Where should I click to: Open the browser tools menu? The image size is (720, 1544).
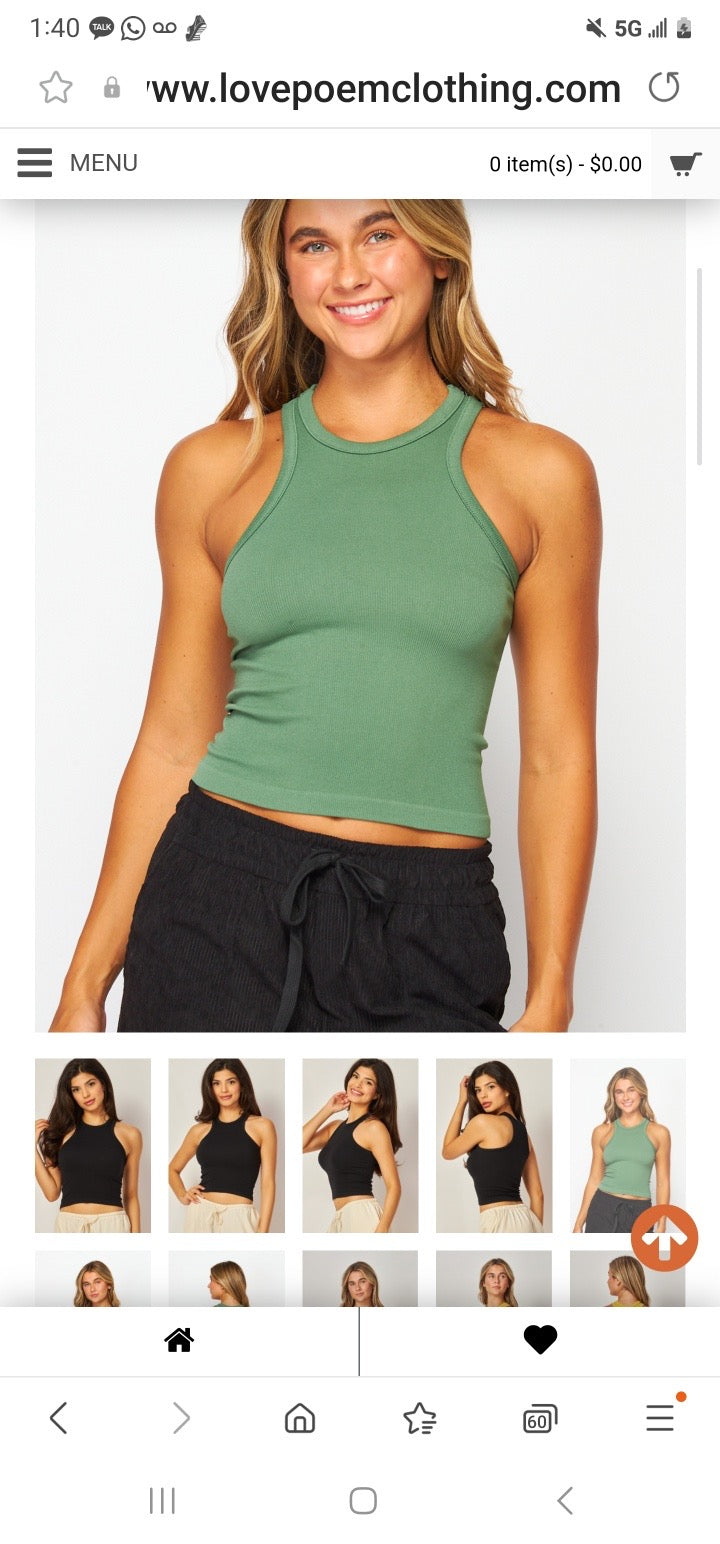660,1418
